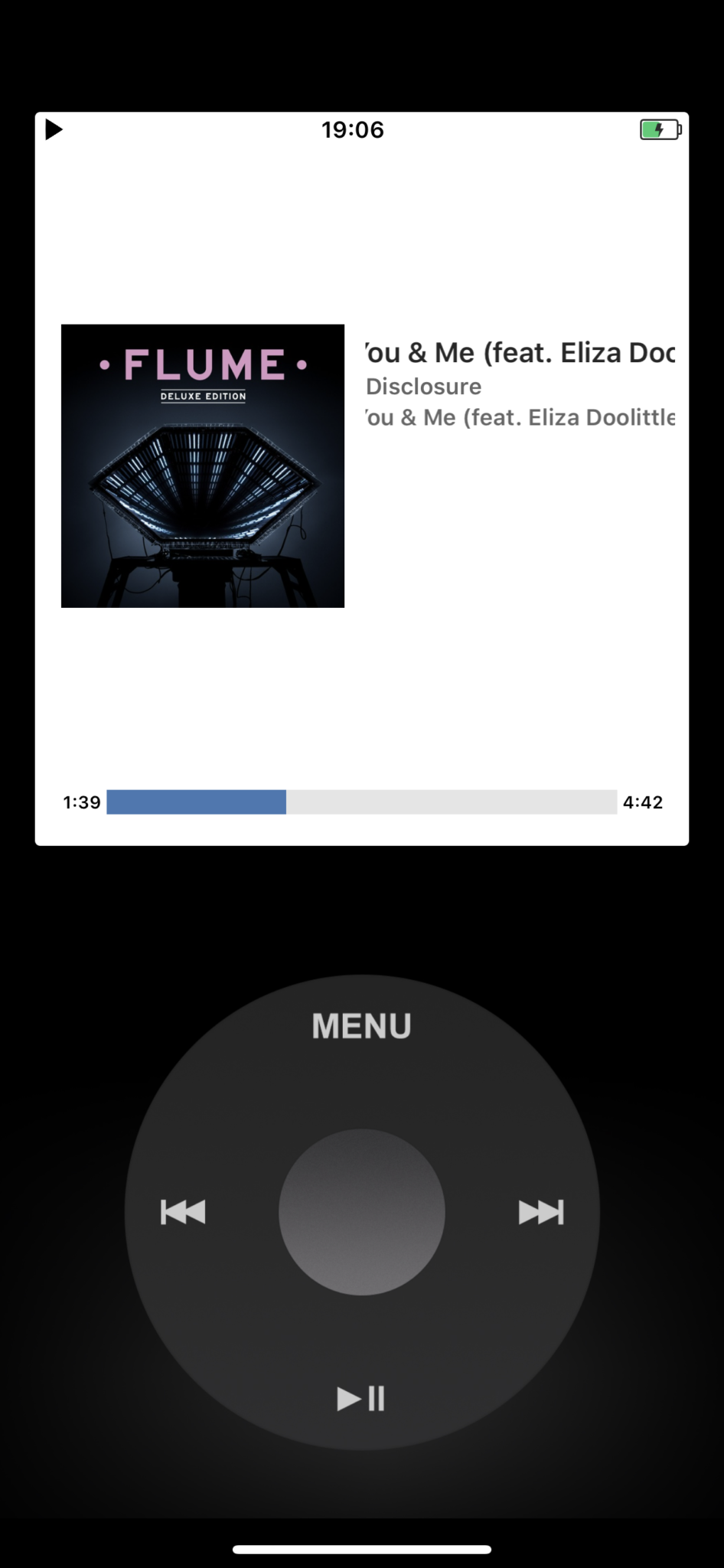Screen dimensions: 724x1568
Task: Open the MENU on the click wheel
Action: (360, 1025)
